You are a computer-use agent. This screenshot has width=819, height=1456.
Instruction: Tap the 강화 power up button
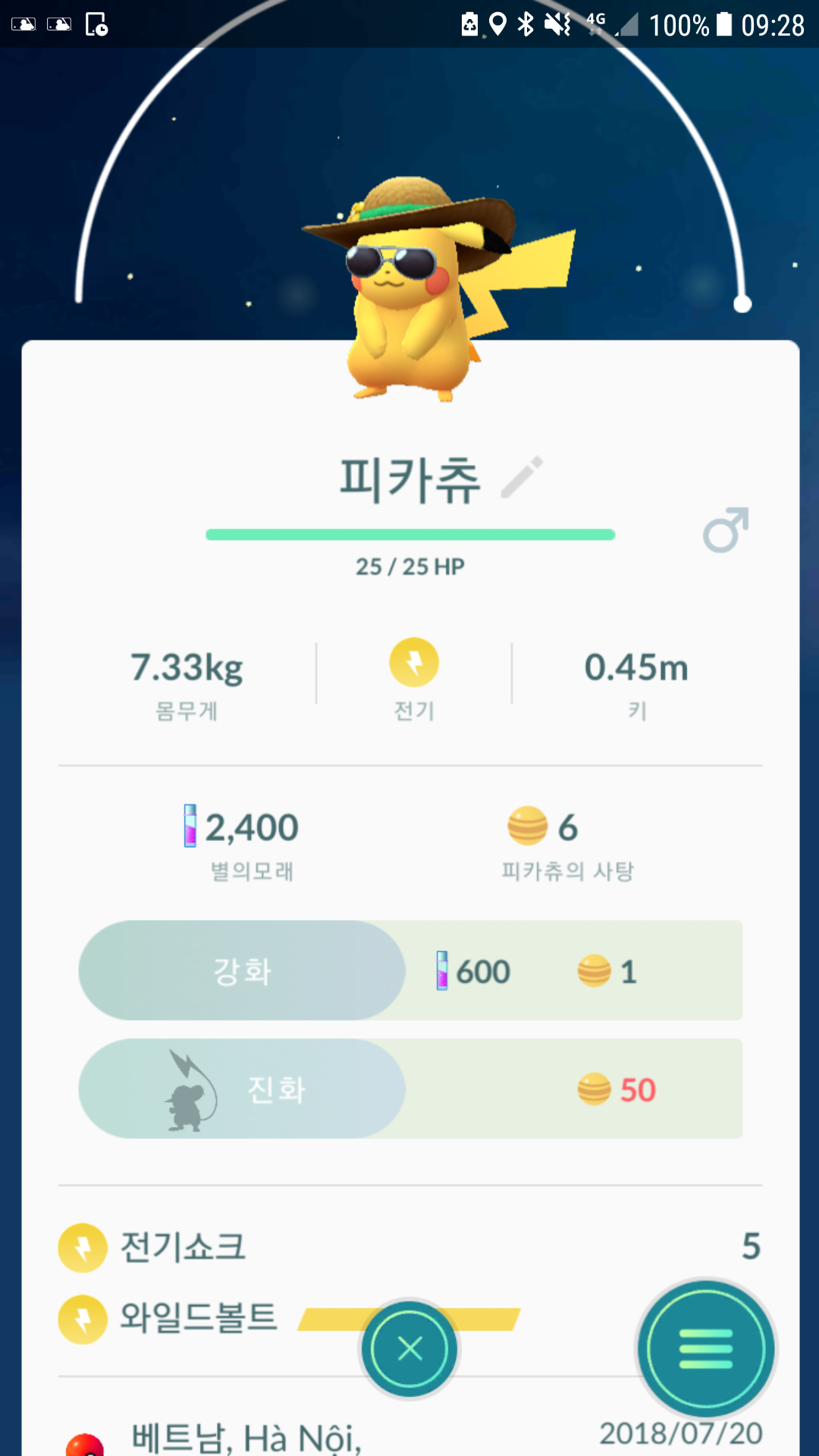pos(242,971)
